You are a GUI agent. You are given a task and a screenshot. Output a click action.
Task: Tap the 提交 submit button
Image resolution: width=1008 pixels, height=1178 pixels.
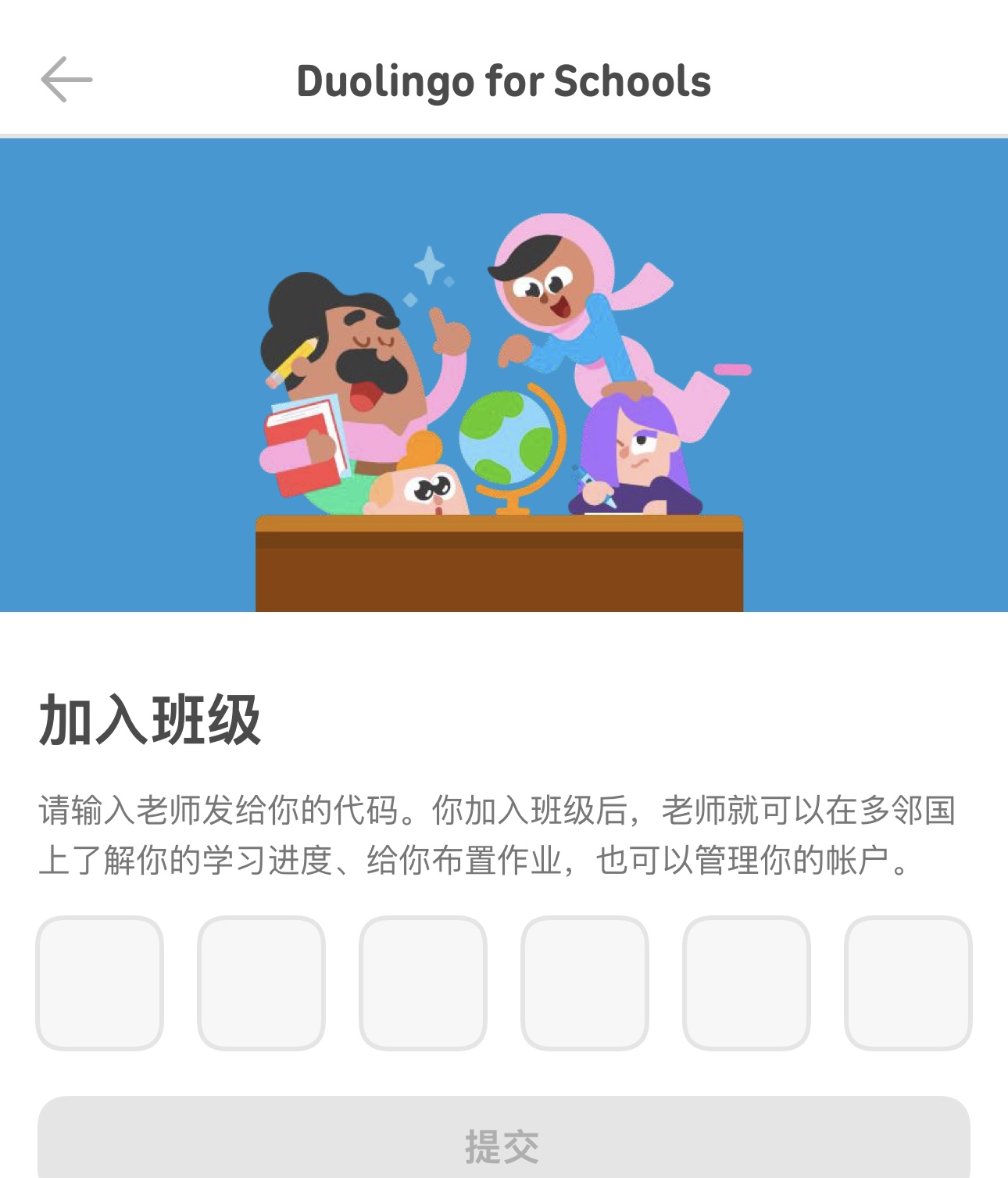(504, 1139)
